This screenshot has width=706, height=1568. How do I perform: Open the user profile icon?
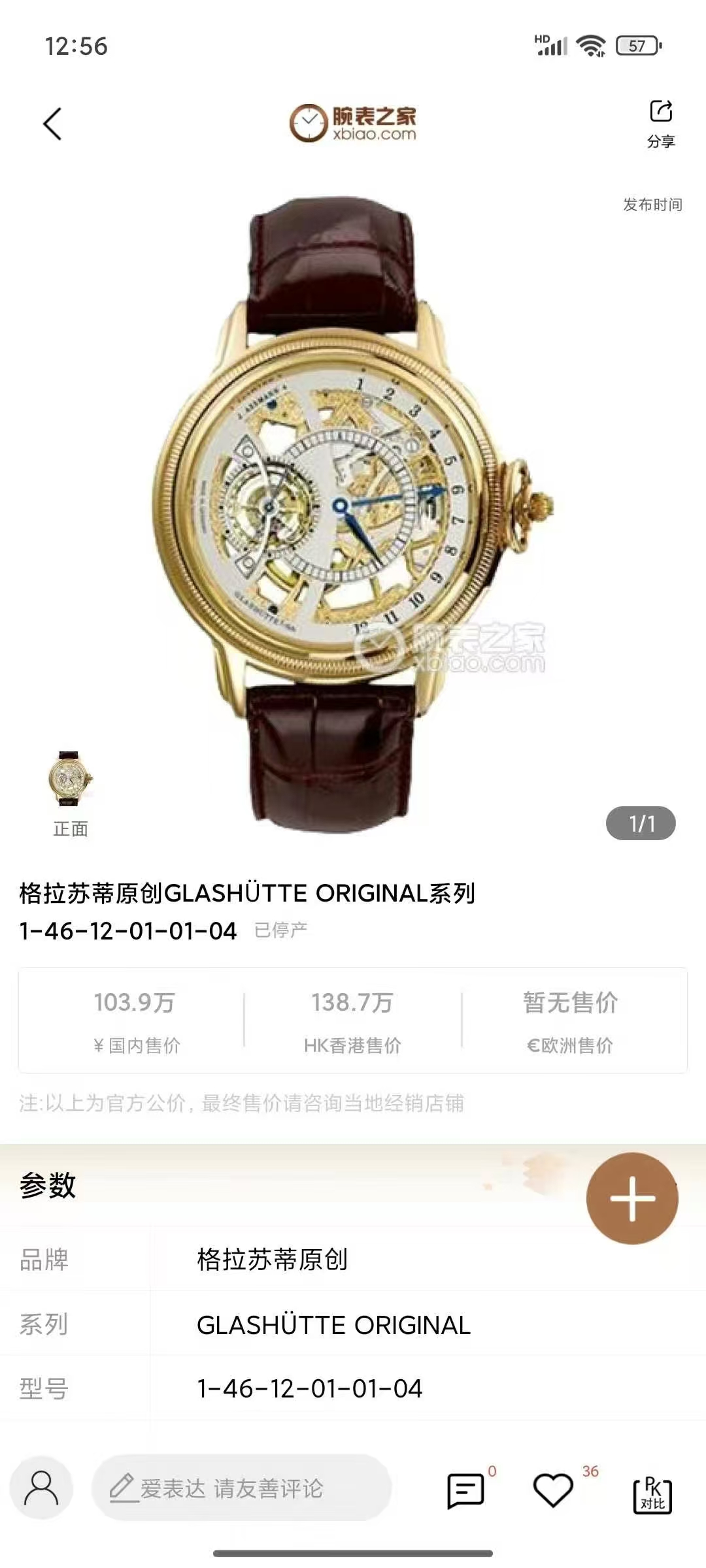pos(41,1488)
